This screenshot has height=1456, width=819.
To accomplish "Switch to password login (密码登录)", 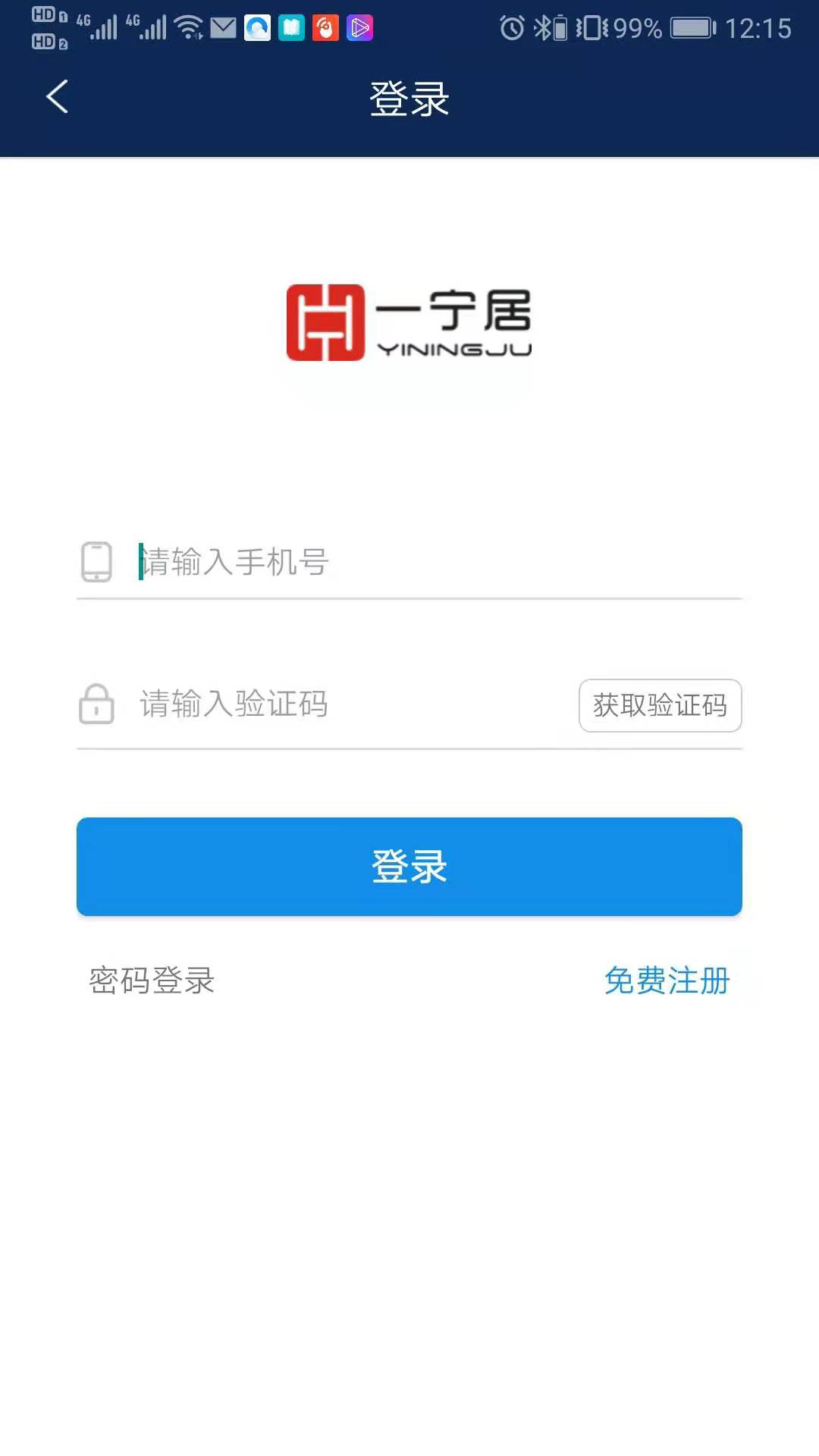I will (x=152, y=981).
